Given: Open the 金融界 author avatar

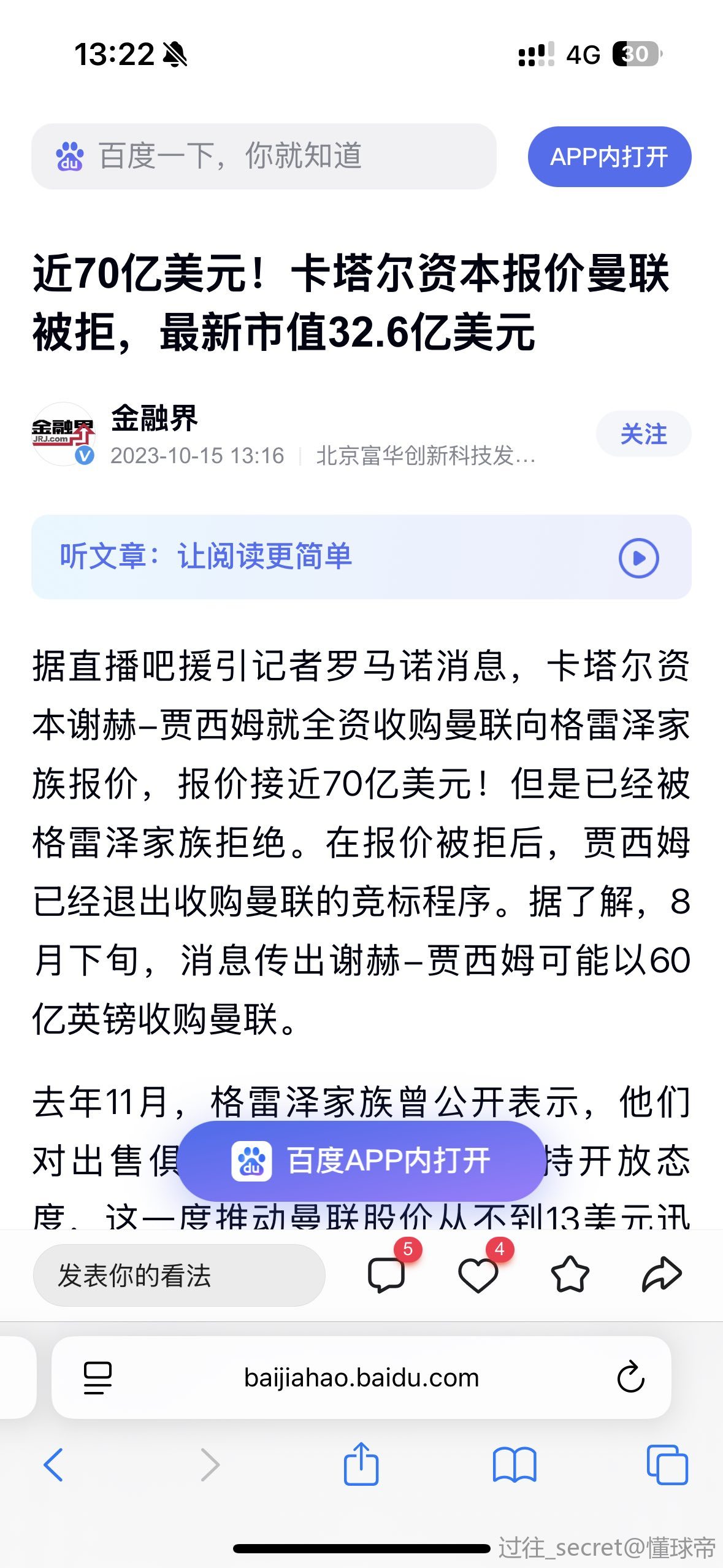Looking at the screenshot, I should [63, 434].
